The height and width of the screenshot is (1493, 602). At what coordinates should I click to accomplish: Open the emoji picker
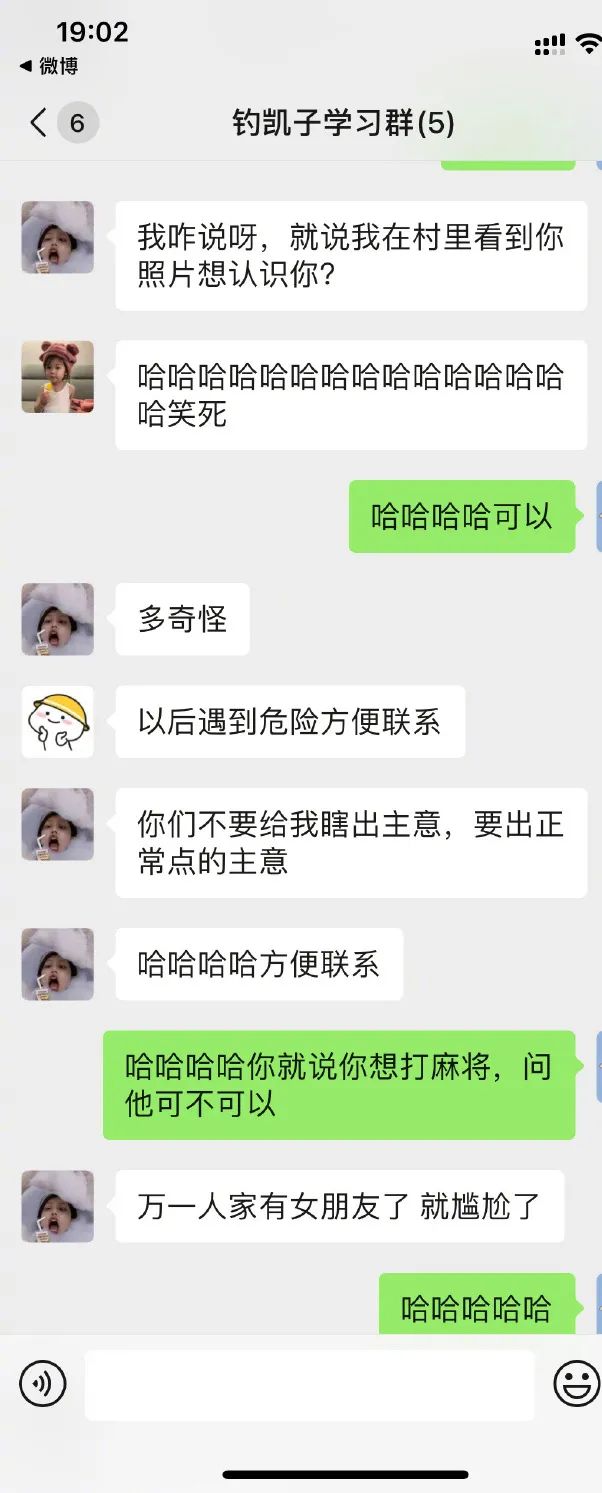576,1385
